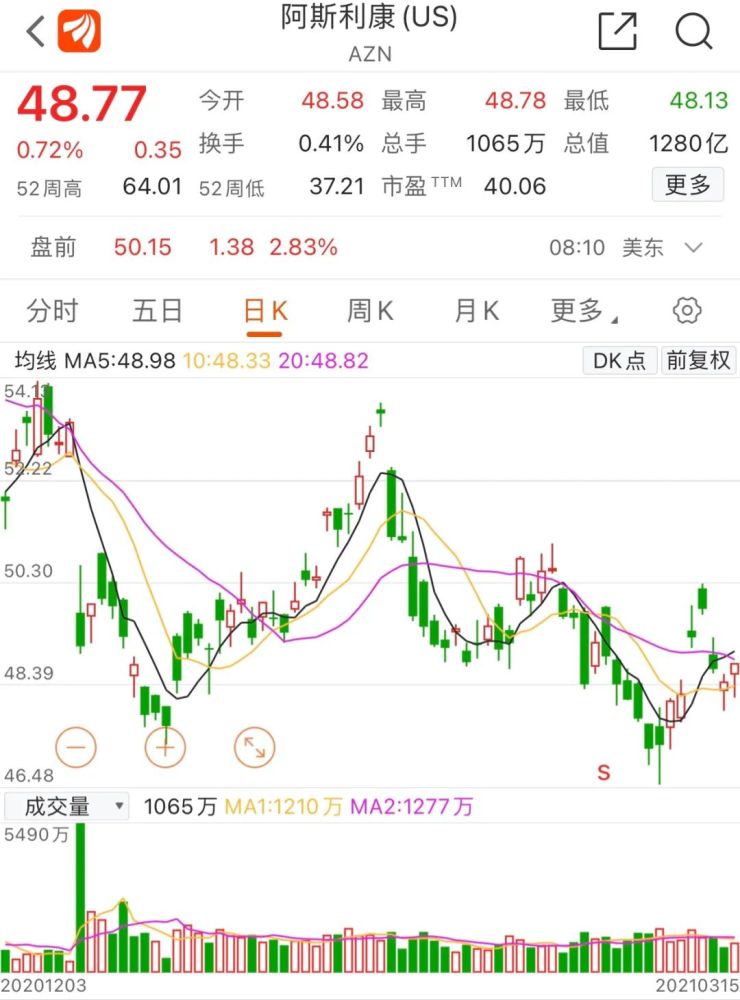The width and height of the screenshot is (740, 1000).
Task: Switch to the 周K chart tab
Action: (x=370, y=311)
